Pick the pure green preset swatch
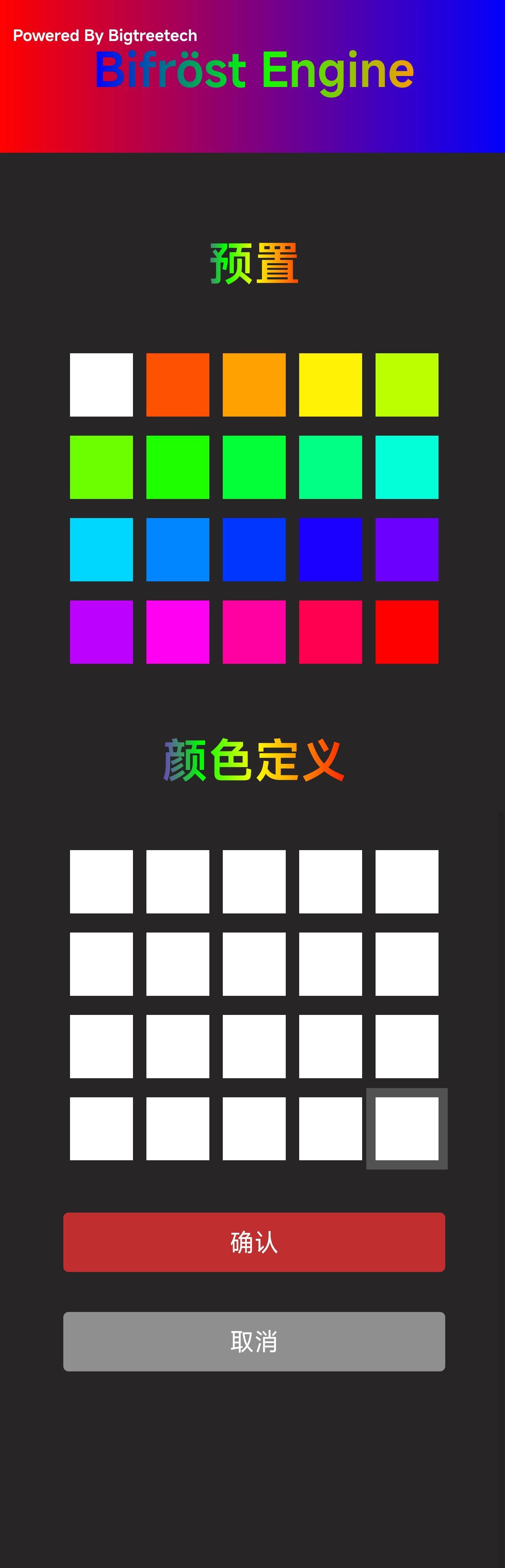505x1568 pixels. click(x=178, y=467)
